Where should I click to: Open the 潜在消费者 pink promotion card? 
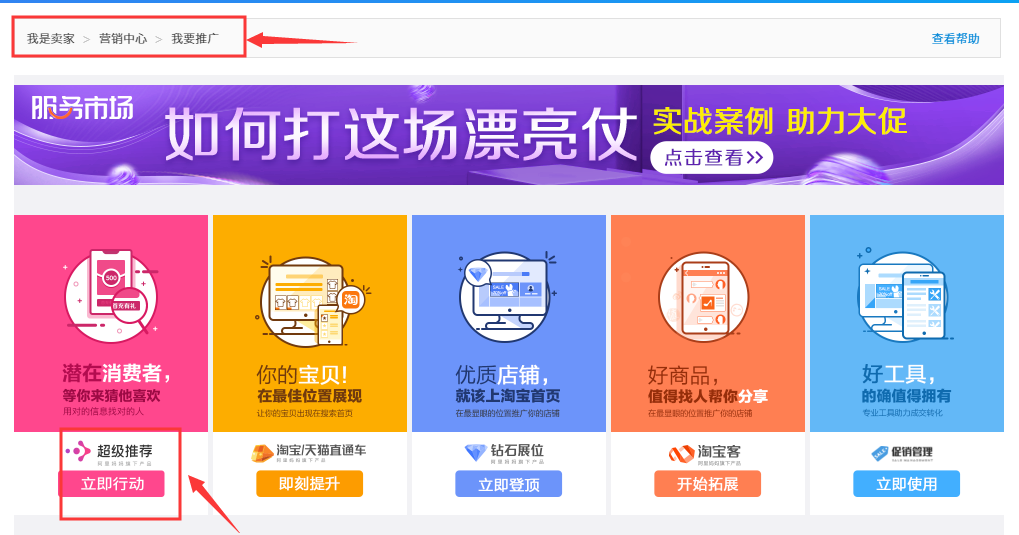(x=111, y=323)
